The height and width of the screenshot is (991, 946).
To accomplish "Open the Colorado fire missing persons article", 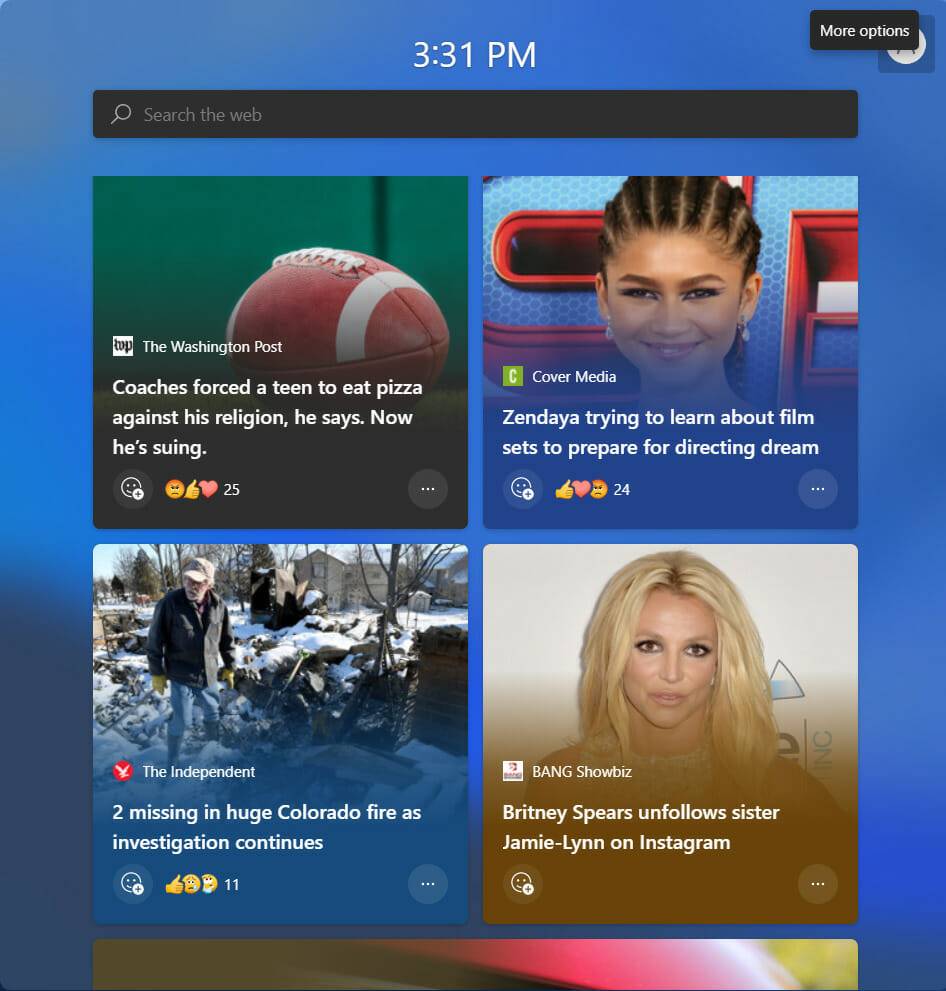I will [x=267, y=827].
